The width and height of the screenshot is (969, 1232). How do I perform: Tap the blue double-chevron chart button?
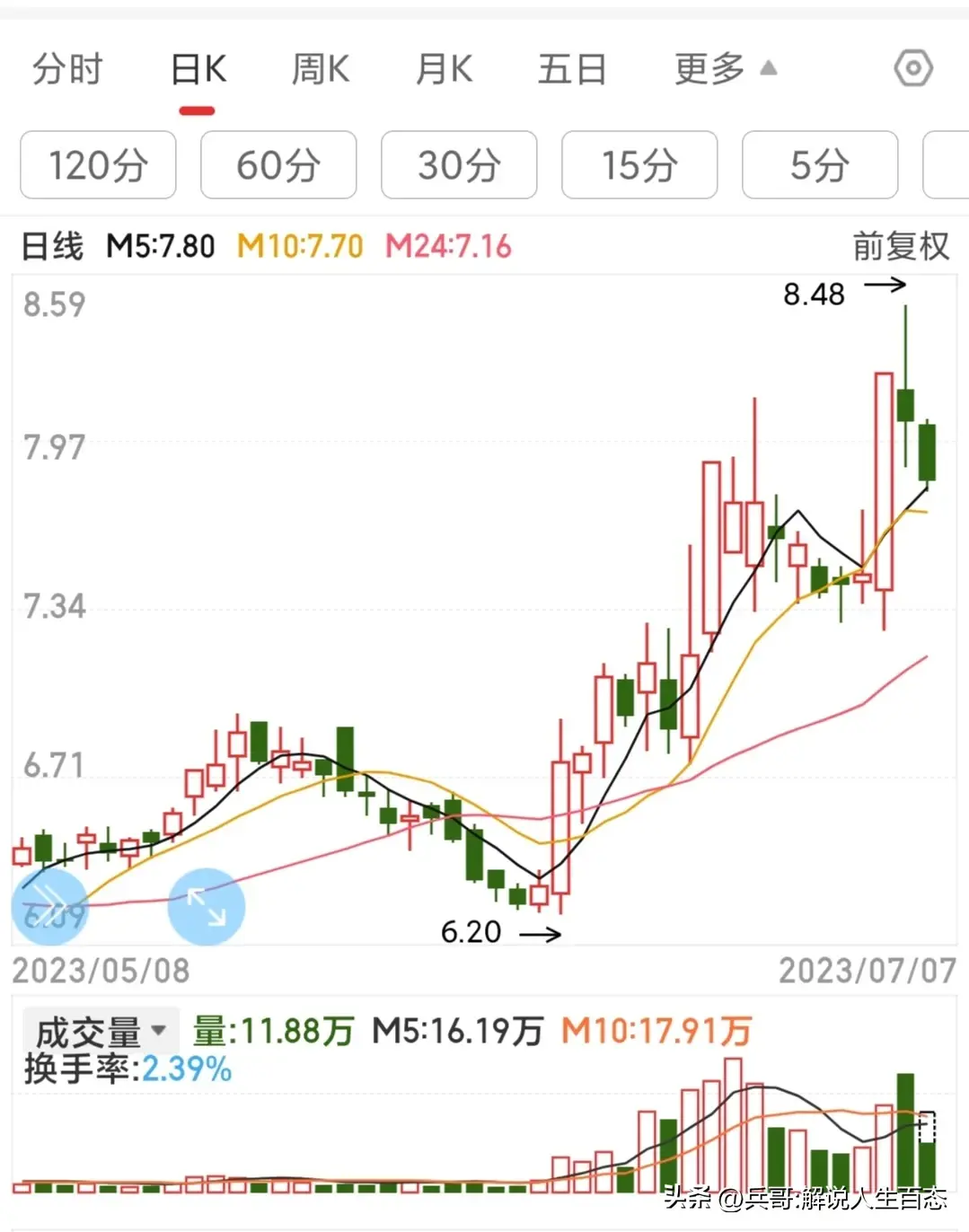coord(48,905)
